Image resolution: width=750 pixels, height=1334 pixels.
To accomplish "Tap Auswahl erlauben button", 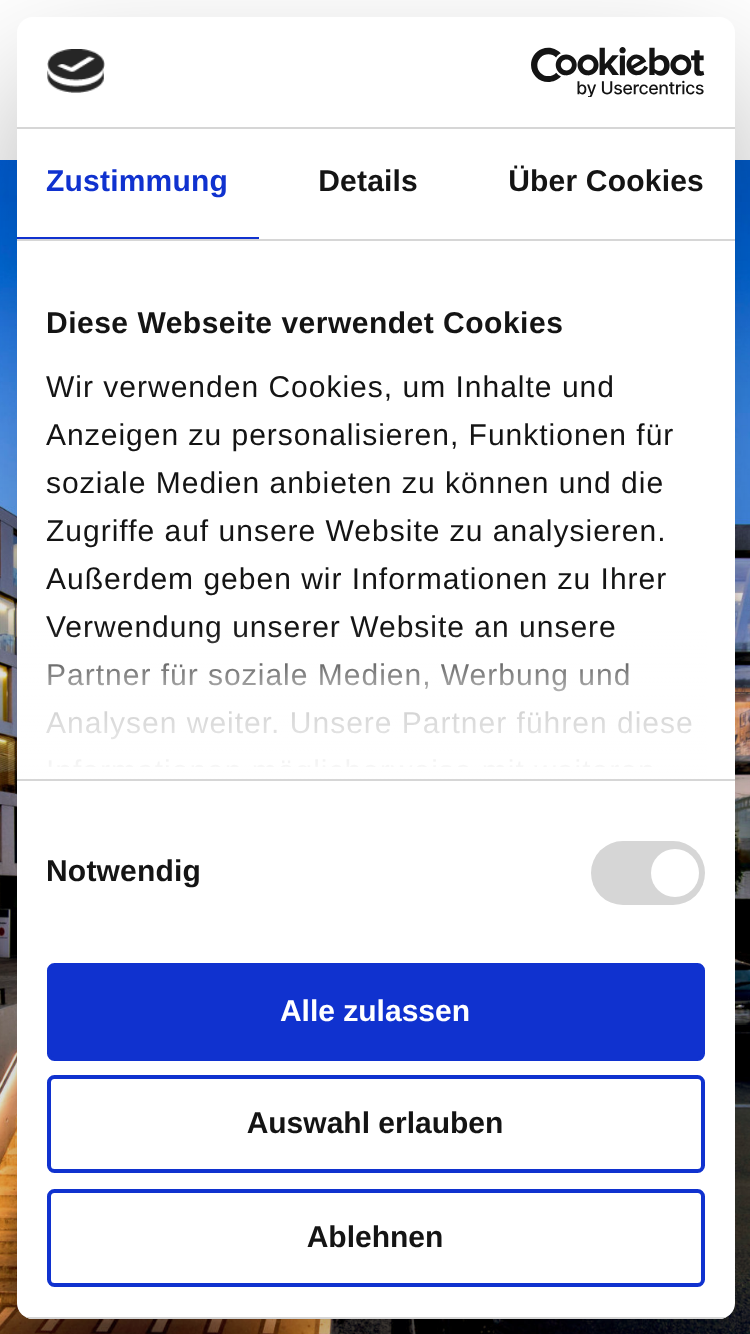I will click(x=376, y=1123).
